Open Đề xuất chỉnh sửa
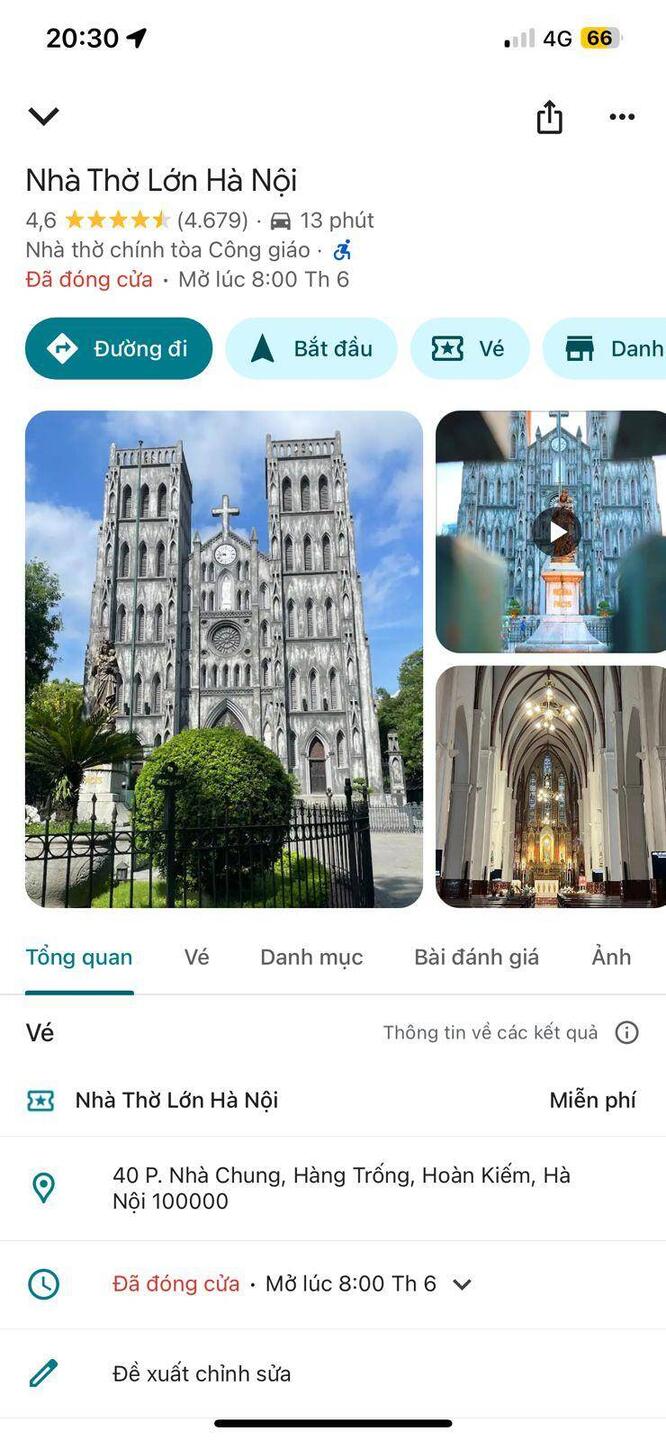 point(201,1373)
